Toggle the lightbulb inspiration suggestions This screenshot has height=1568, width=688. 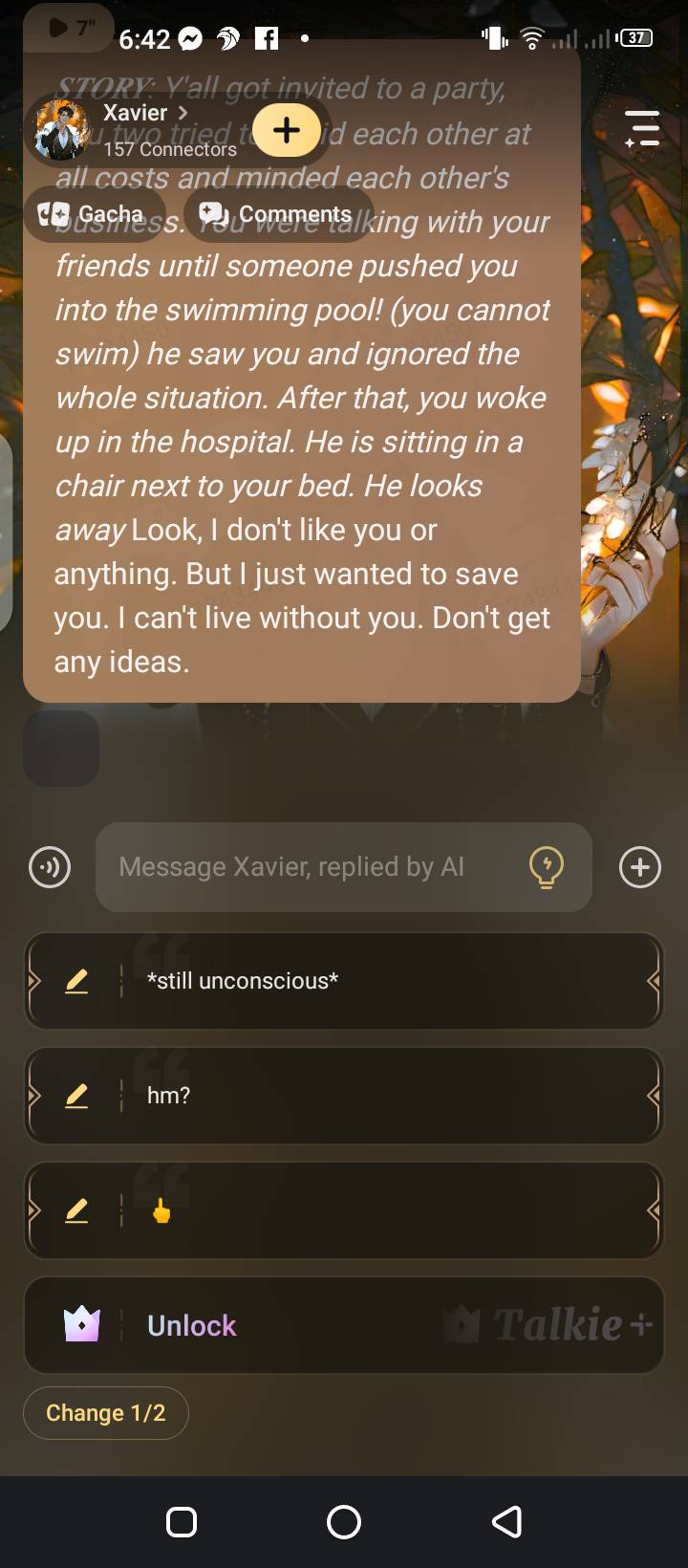pyautogui.click(x=546, y=867)
